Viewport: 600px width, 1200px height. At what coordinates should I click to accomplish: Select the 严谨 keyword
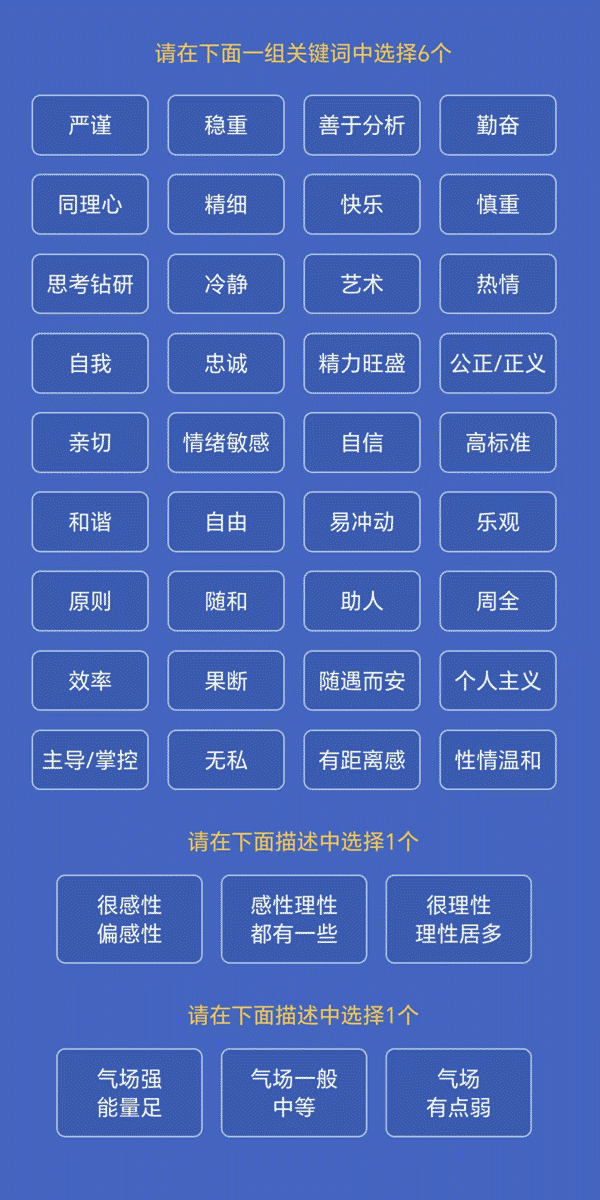coord(90,125)
